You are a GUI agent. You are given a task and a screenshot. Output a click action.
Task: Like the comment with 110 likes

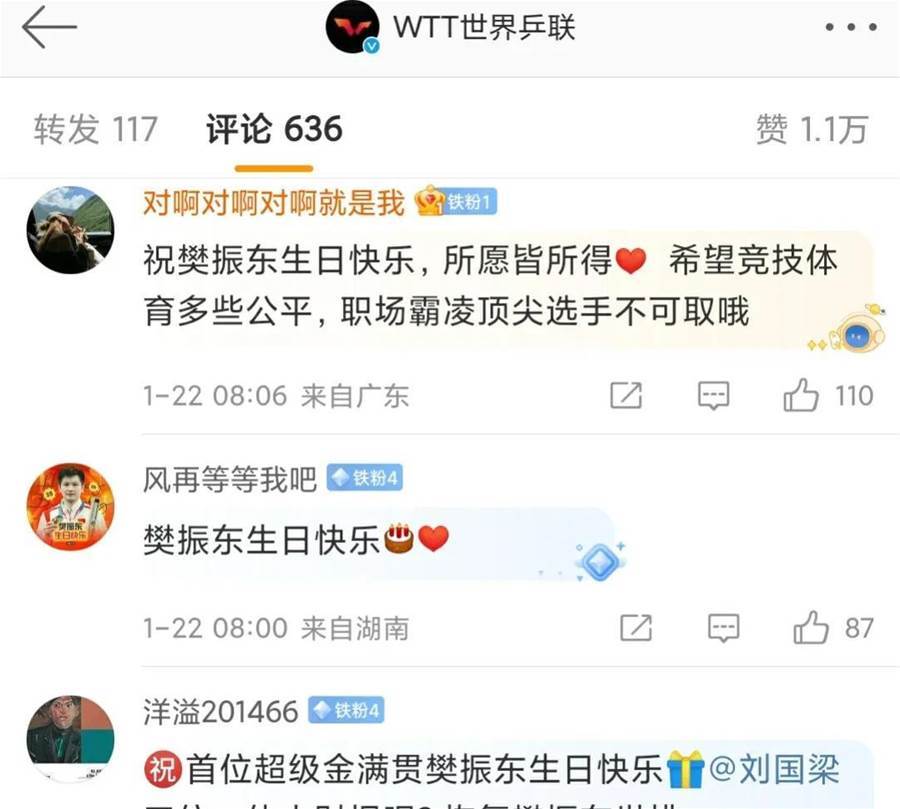point(802,396)
